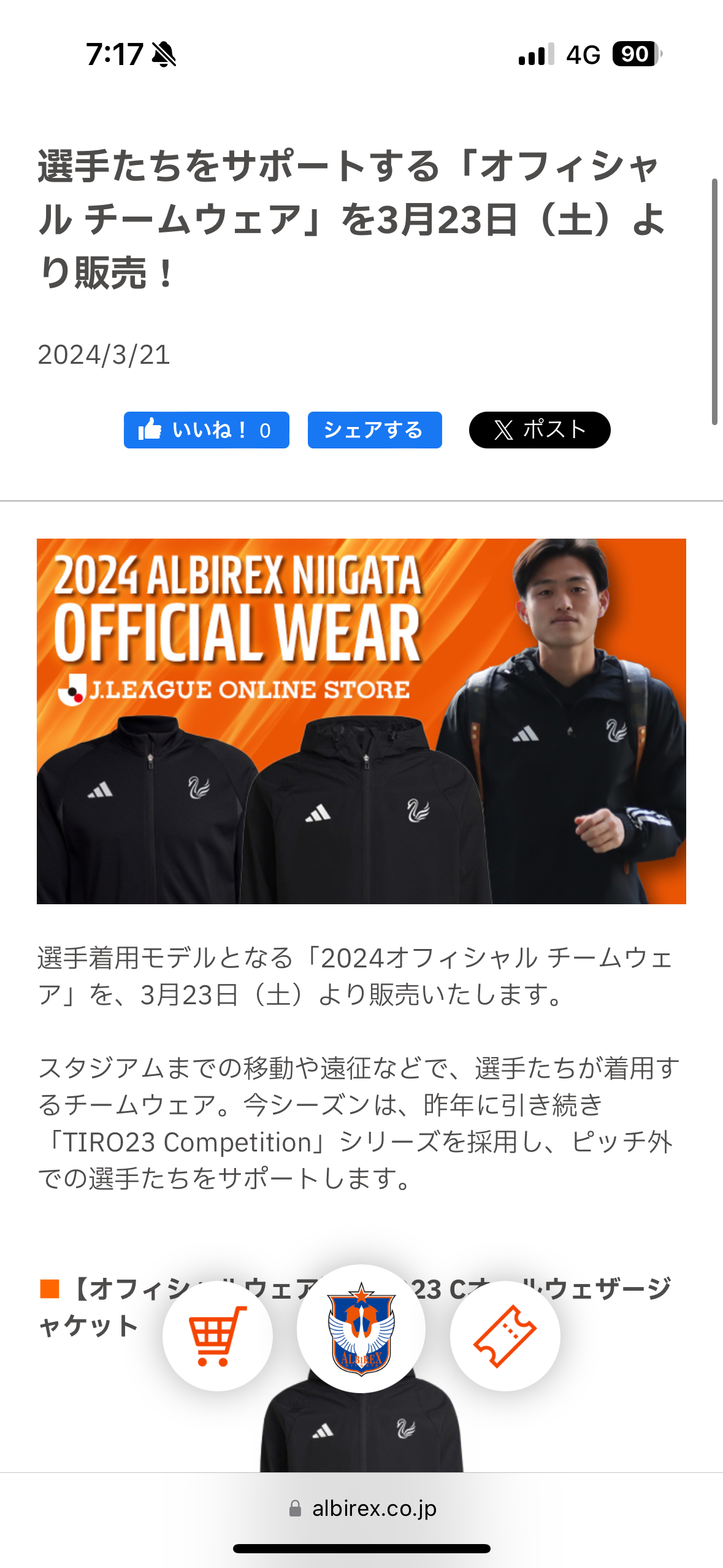Like the article with いいね！ button
Screen dimensions: 723x1568
pyautogui.click(x=206, y=430)
